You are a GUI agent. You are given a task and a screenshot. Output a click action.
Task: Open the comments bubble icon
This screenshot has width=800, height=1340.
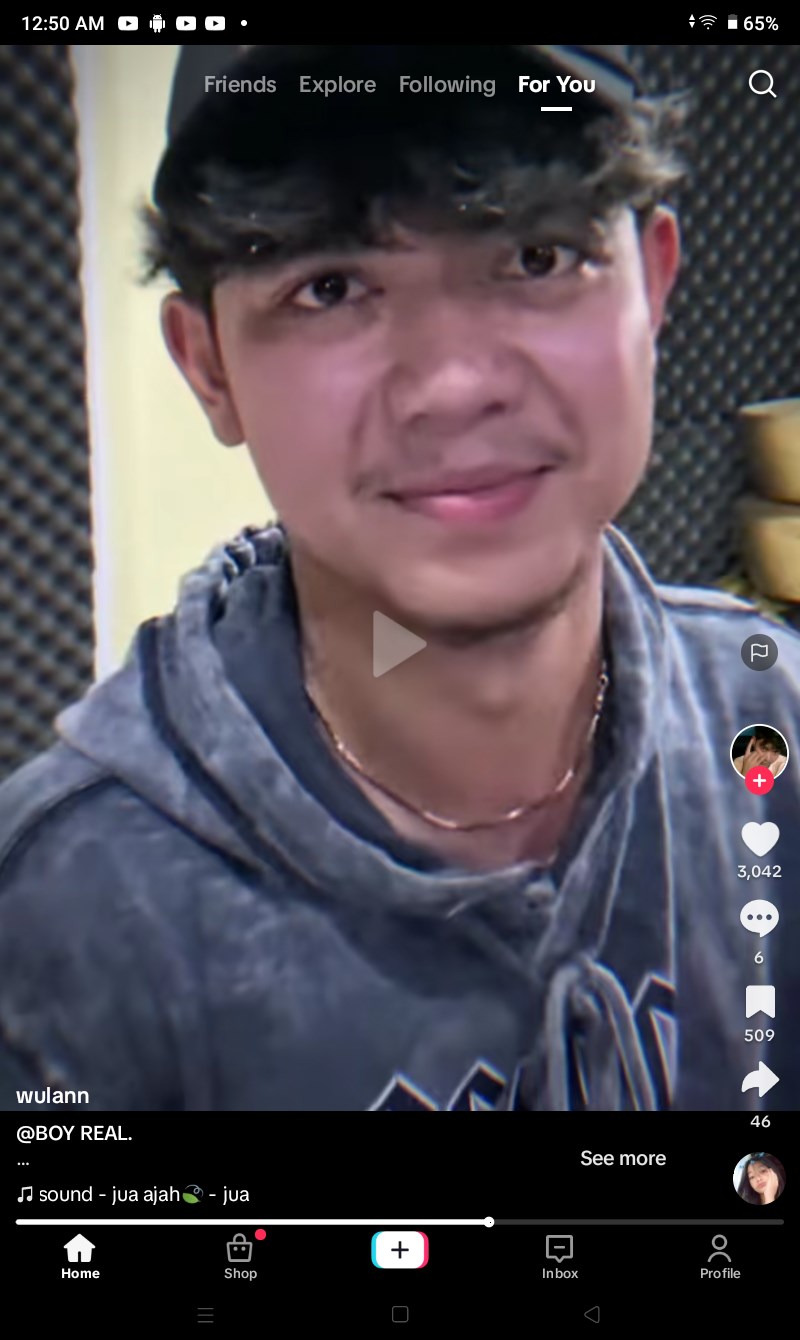click(759, 918)
